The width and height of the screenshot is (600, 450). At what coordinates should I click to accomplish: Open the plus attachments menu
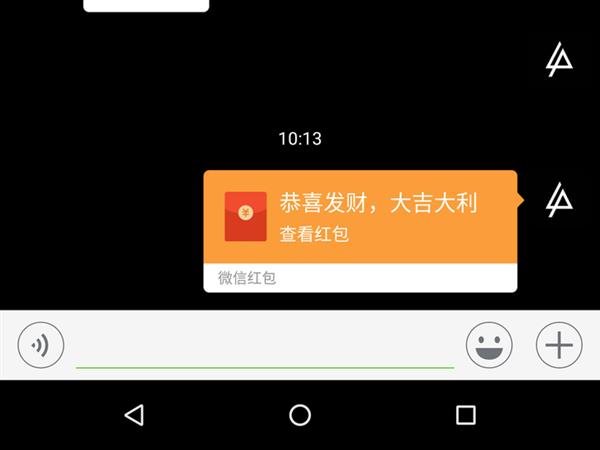click(559, 346)
